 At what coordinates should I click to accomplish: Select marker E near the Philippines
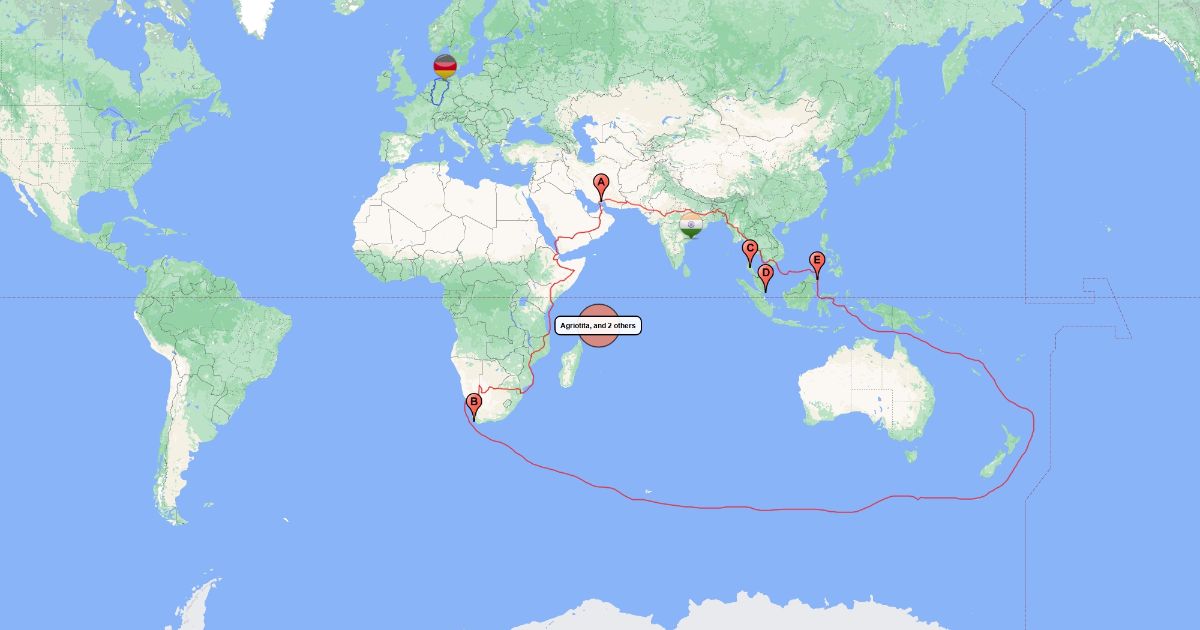click(817, 263)
